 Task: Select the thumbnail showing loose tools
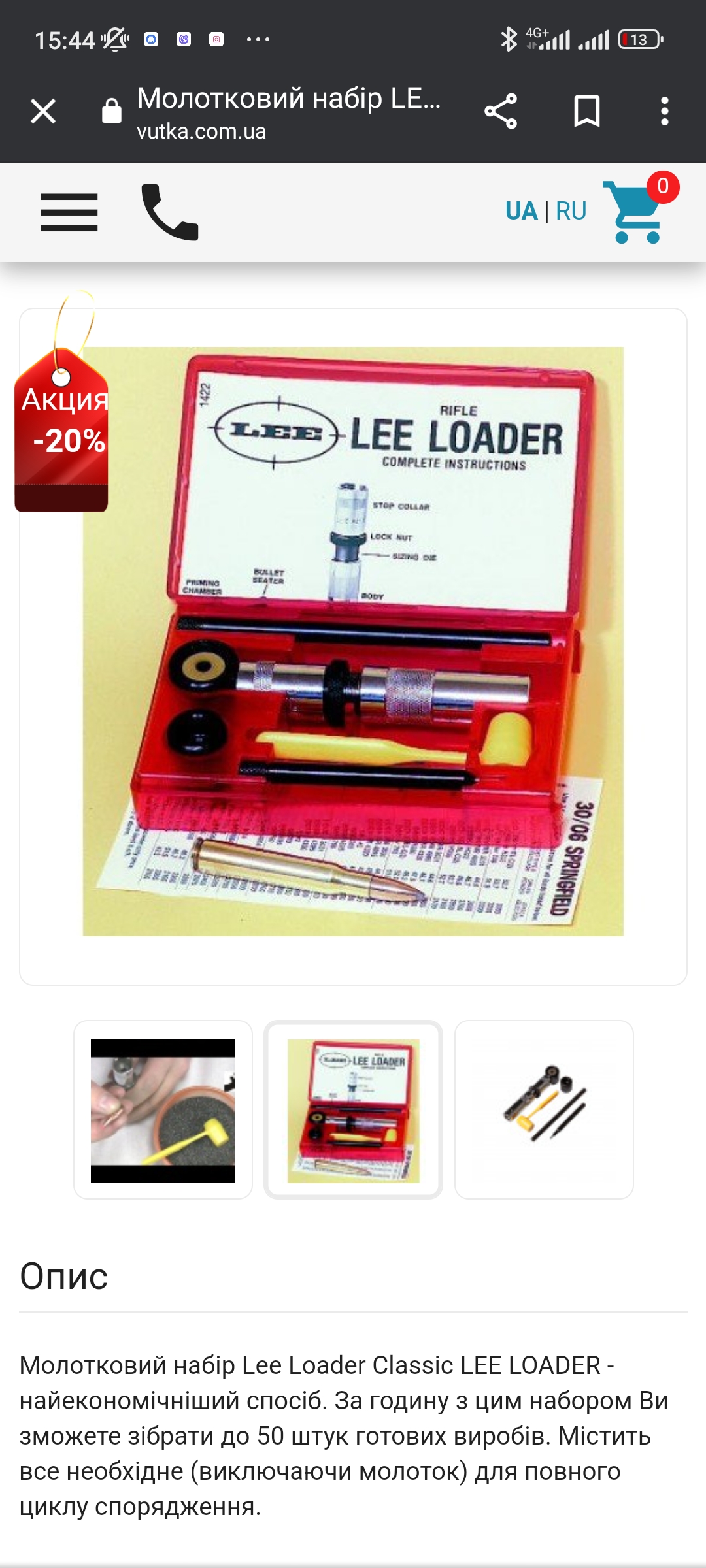pyautogui.click(x=544, y=1110)
